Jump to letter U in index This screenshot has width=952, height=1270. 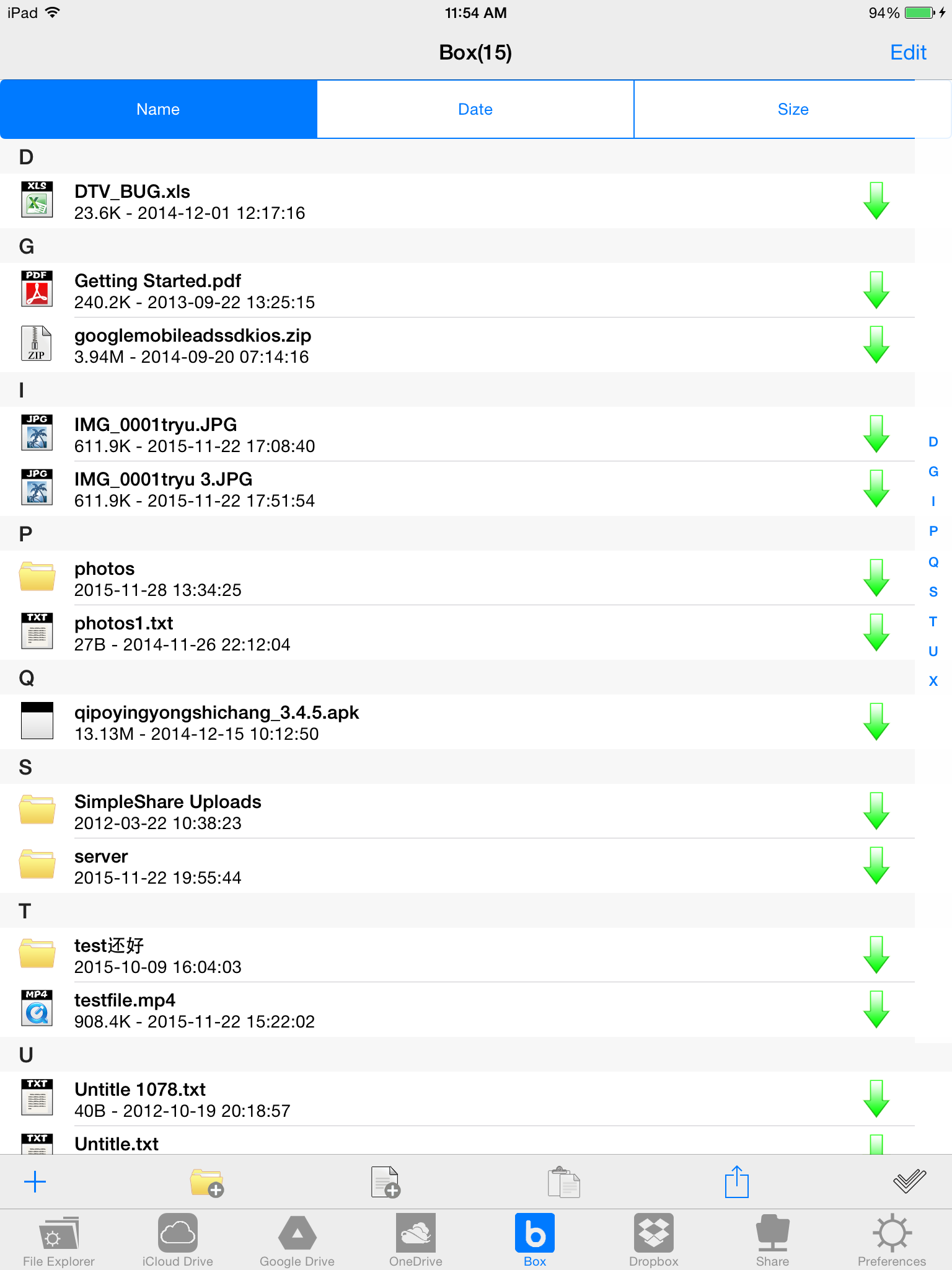pyautogui.click(x=933, y=651)
